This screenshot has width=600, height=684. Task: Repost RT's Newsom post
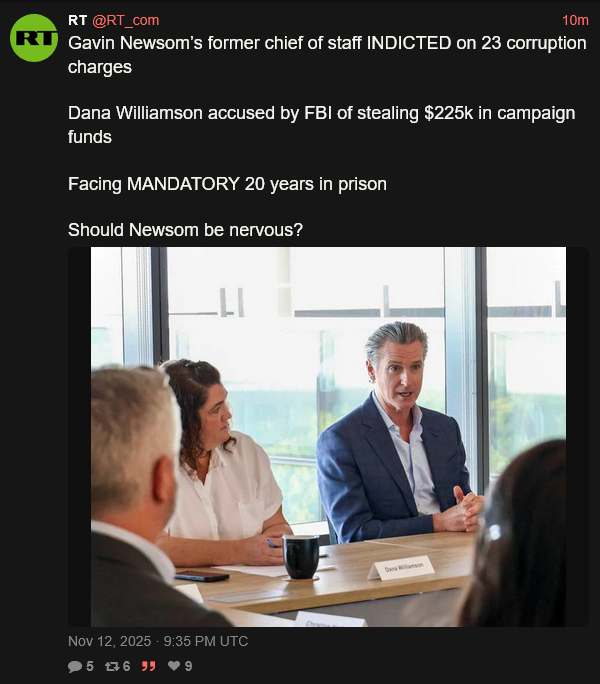112,666
